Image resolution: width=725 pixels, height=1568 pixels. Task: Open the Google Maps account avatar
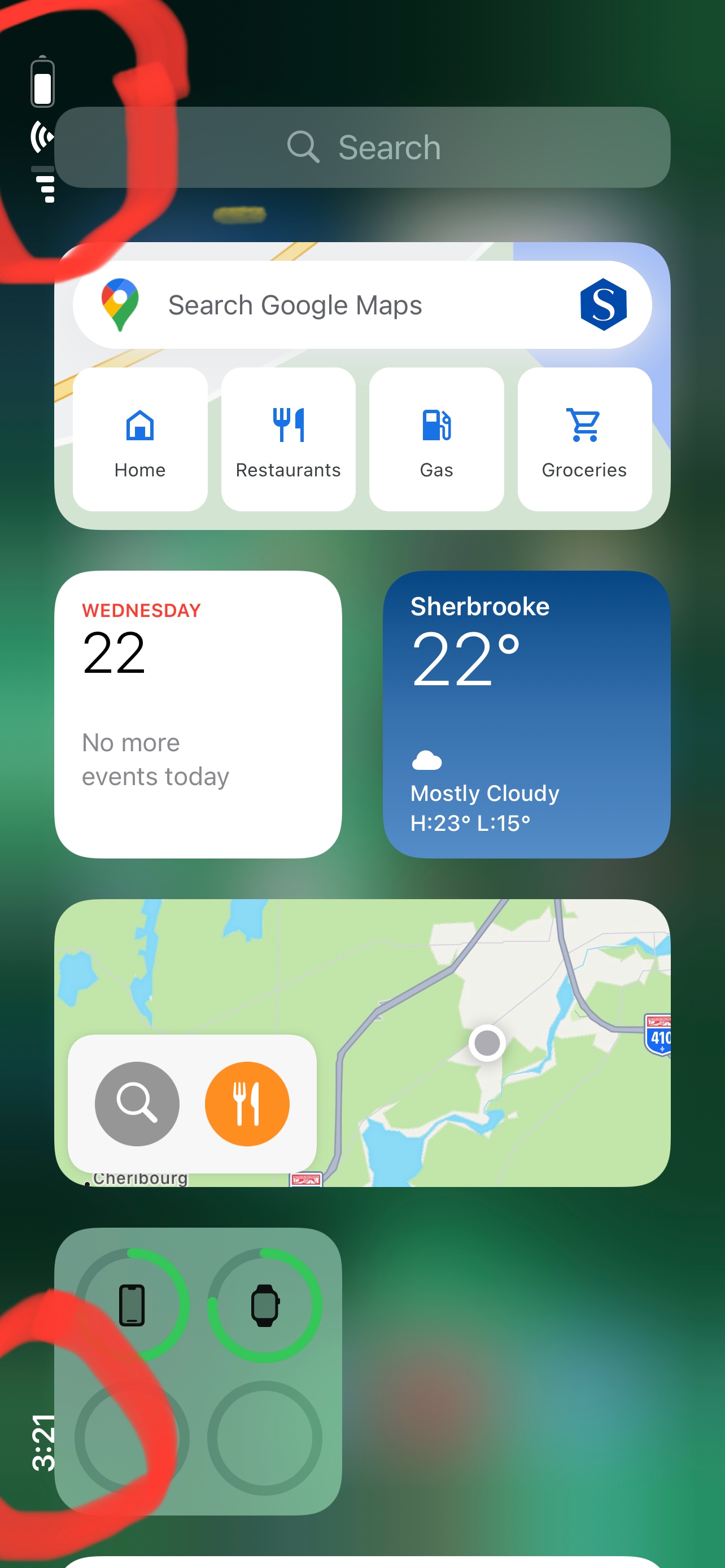tap(602, 304)
